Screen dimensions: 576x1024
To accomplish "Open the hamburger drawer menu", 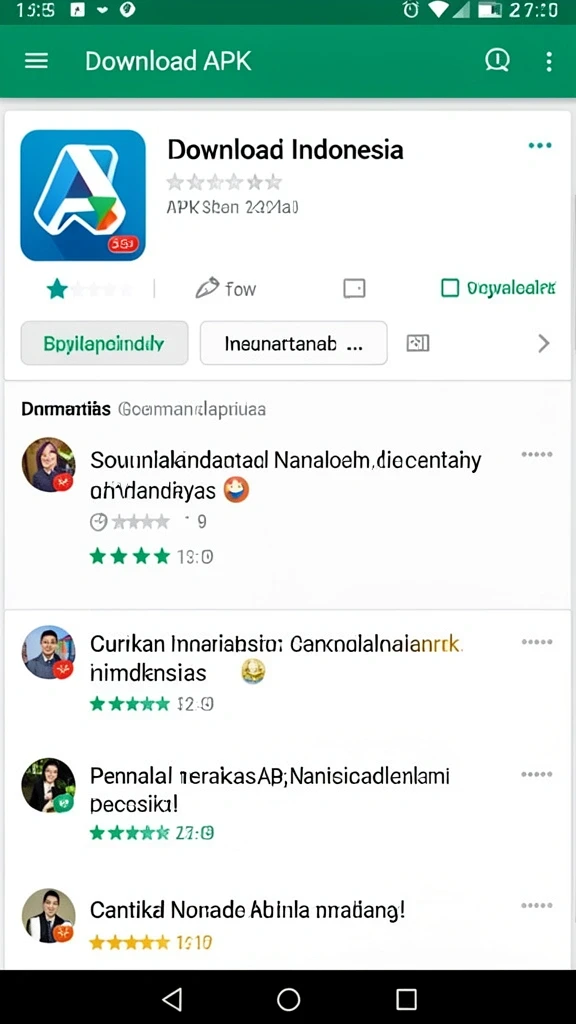I will [x=36, y=61].
